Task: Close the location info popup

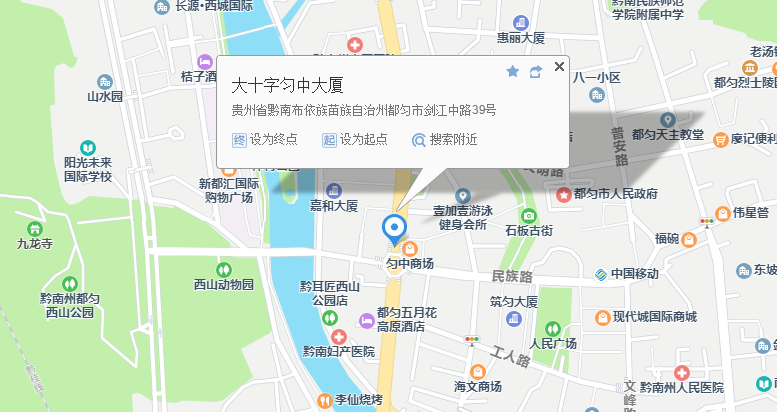Action: pyautogui.click(x=559, y=67)
